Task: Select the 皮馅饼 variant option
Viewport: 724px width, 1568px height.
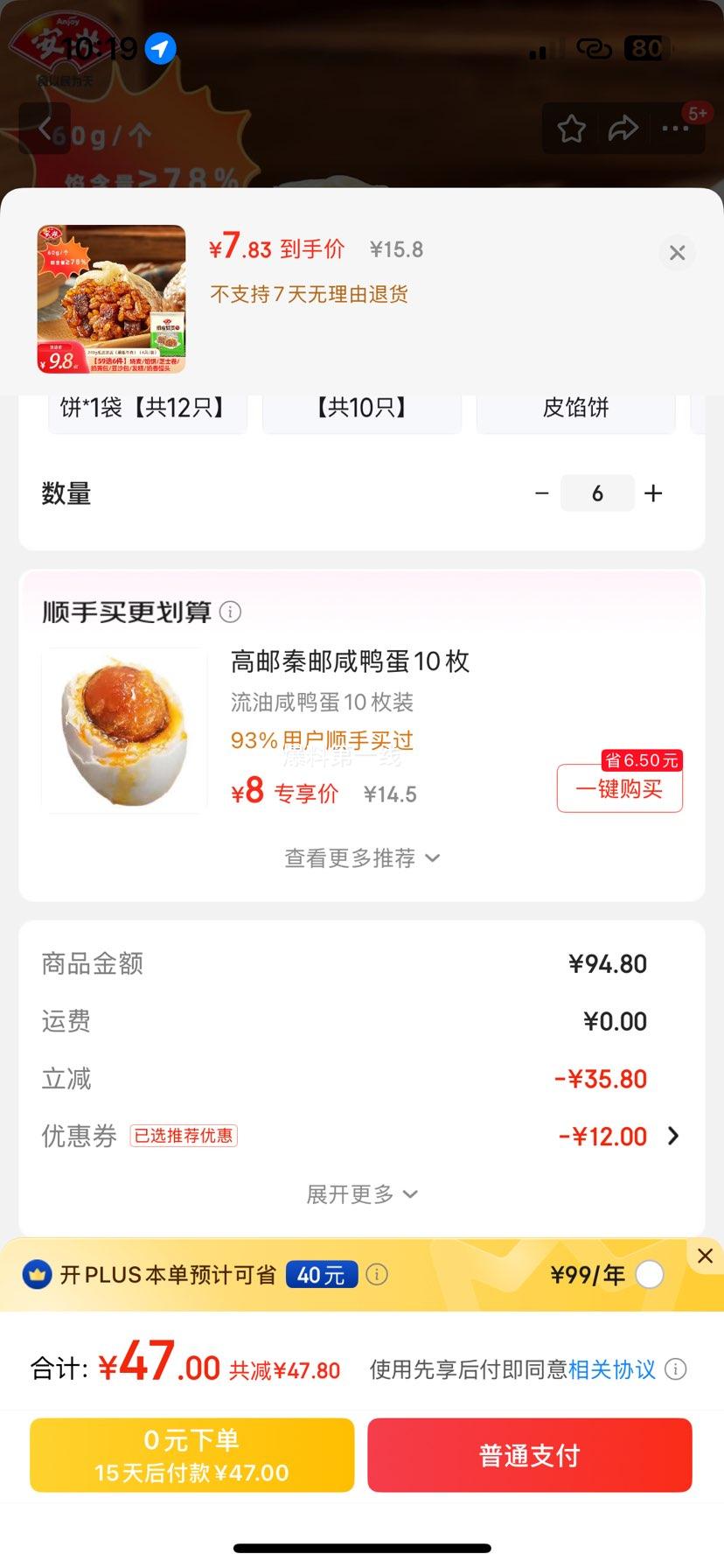Action: (575, 409)
